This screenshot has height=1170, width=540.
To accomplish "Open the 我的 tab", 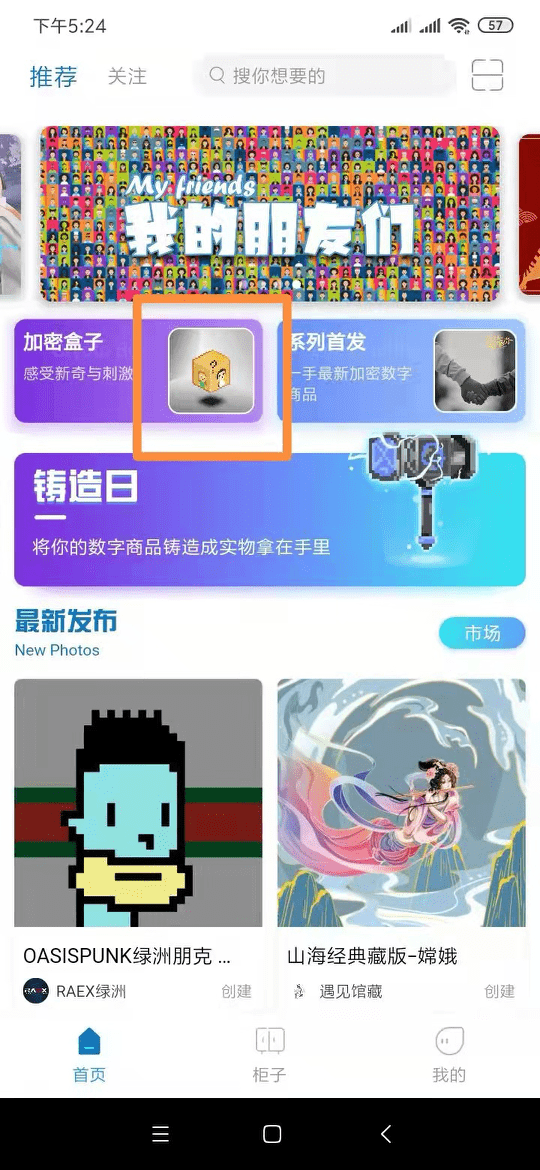I will (x=449, y=1055).
